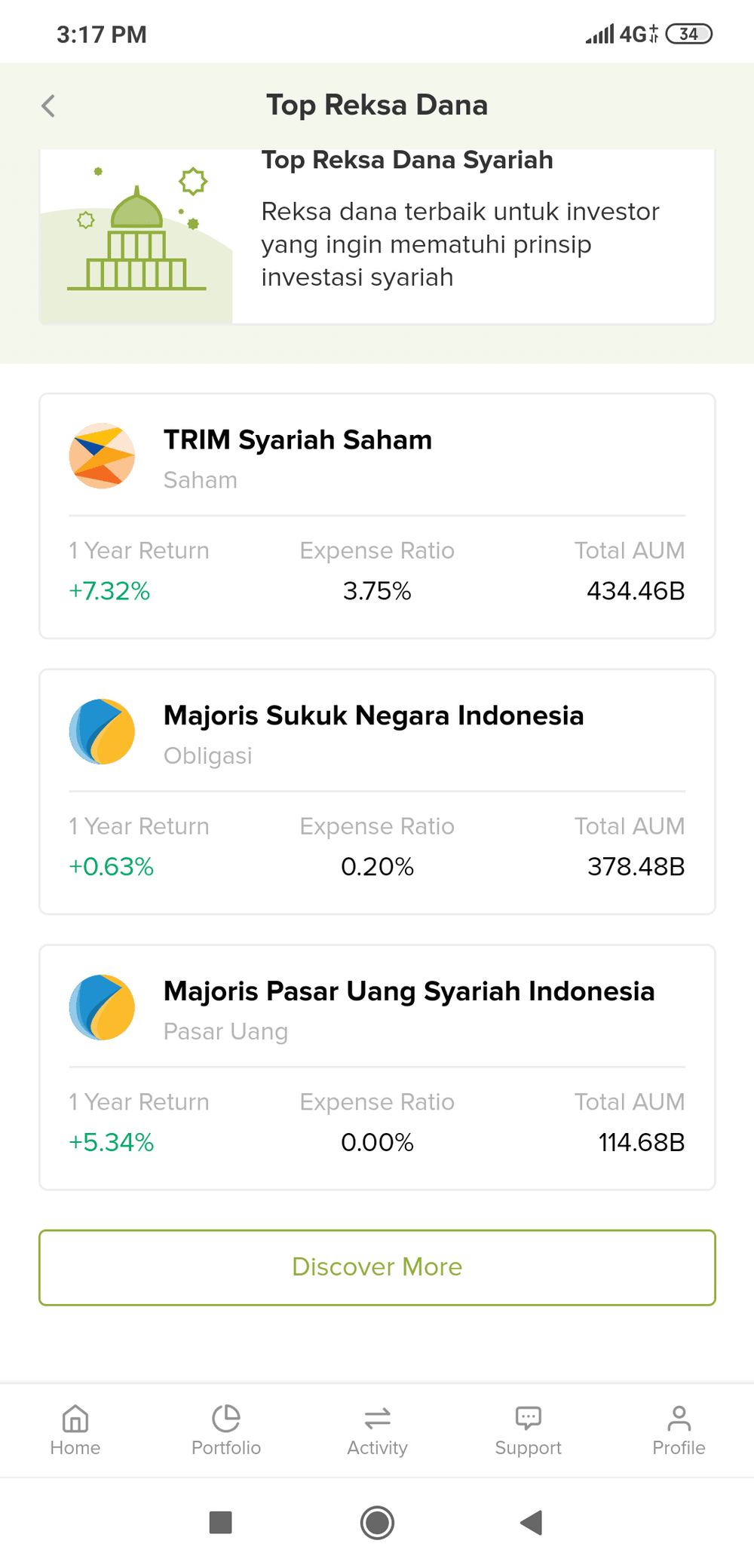Tap the system home circle button
The image size is (754, 1568).
[x=377, y=1523]
